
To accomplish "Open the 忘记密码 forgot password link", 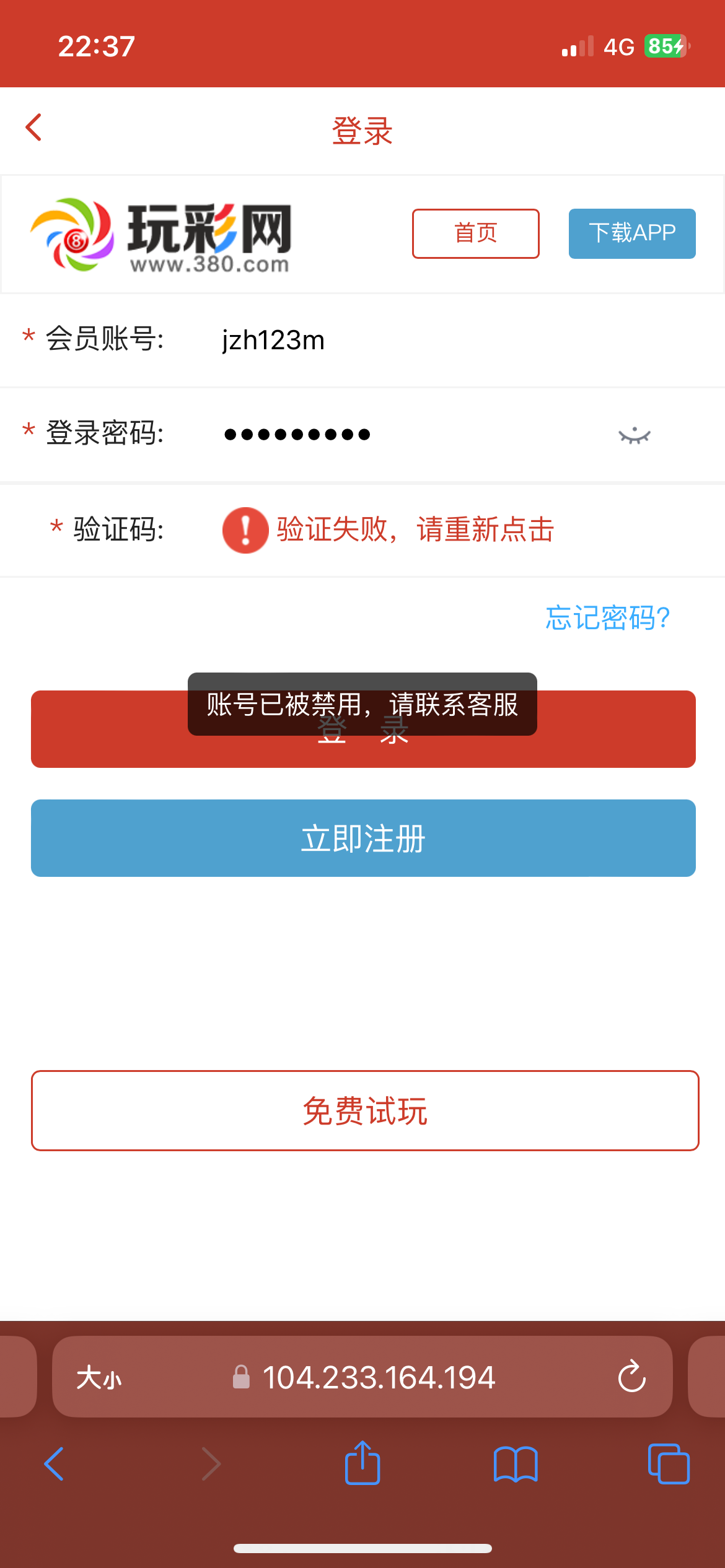I will pyautogui.click(x=607, y=618).
